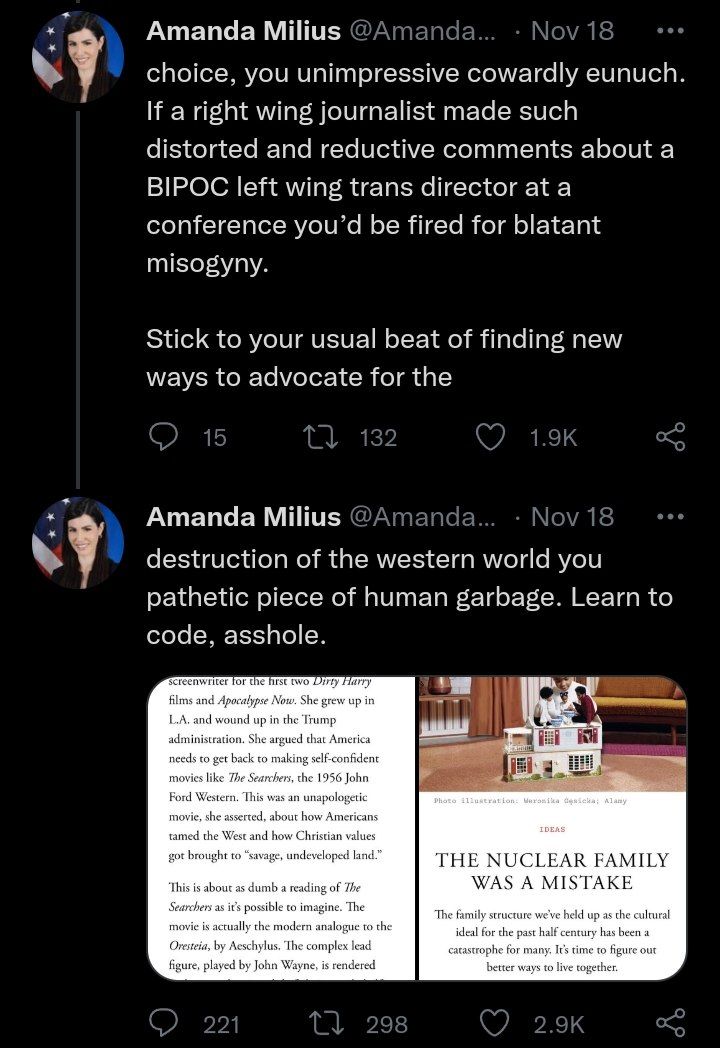Open Amanda Milius avatar on second tweet
The image size is (720, 1048).
[78, 544]
